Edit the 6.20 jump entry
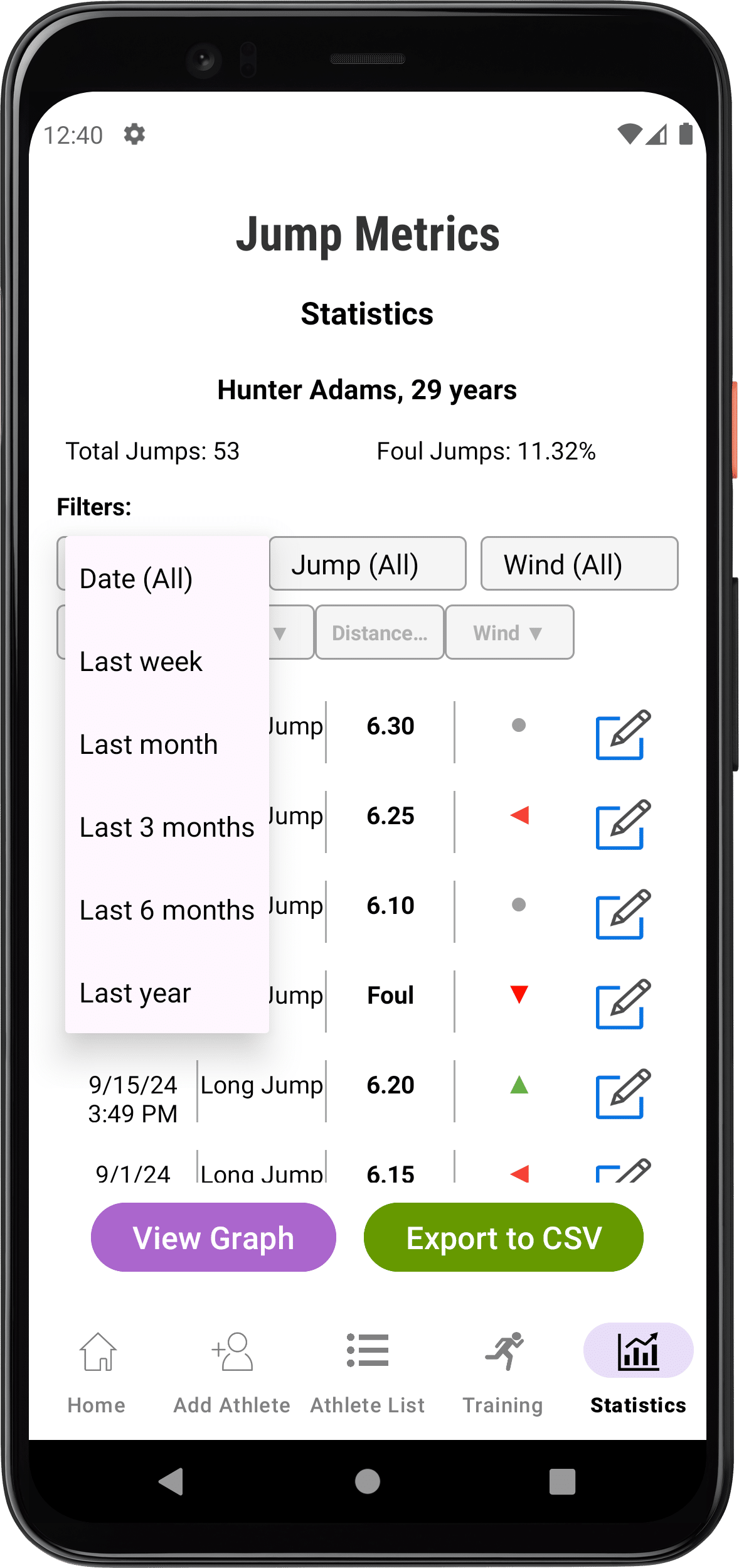The height and width of the screenshot is (1568, 739). point(622,1093)
